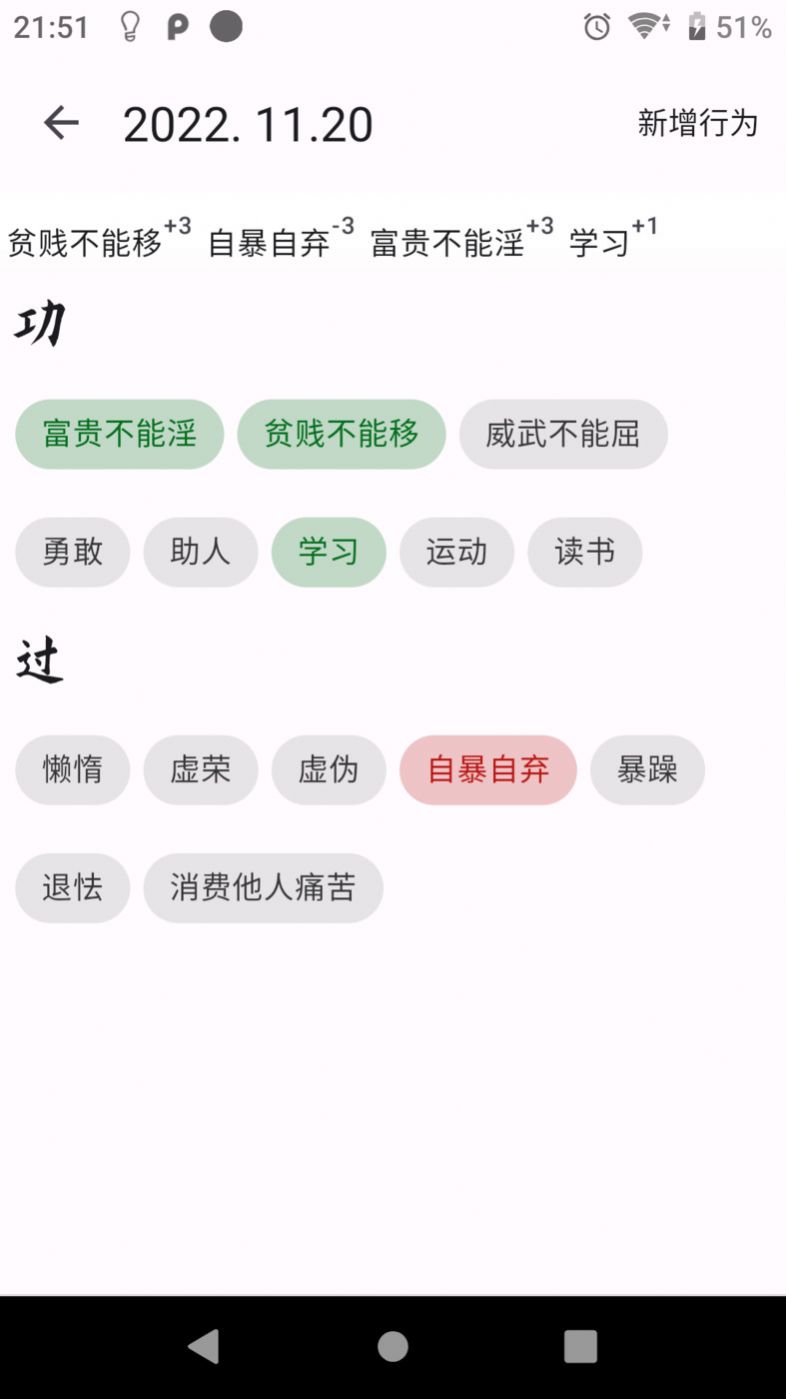Select the 懒惰 demerit chip
786x1399 pixels.
72,770
